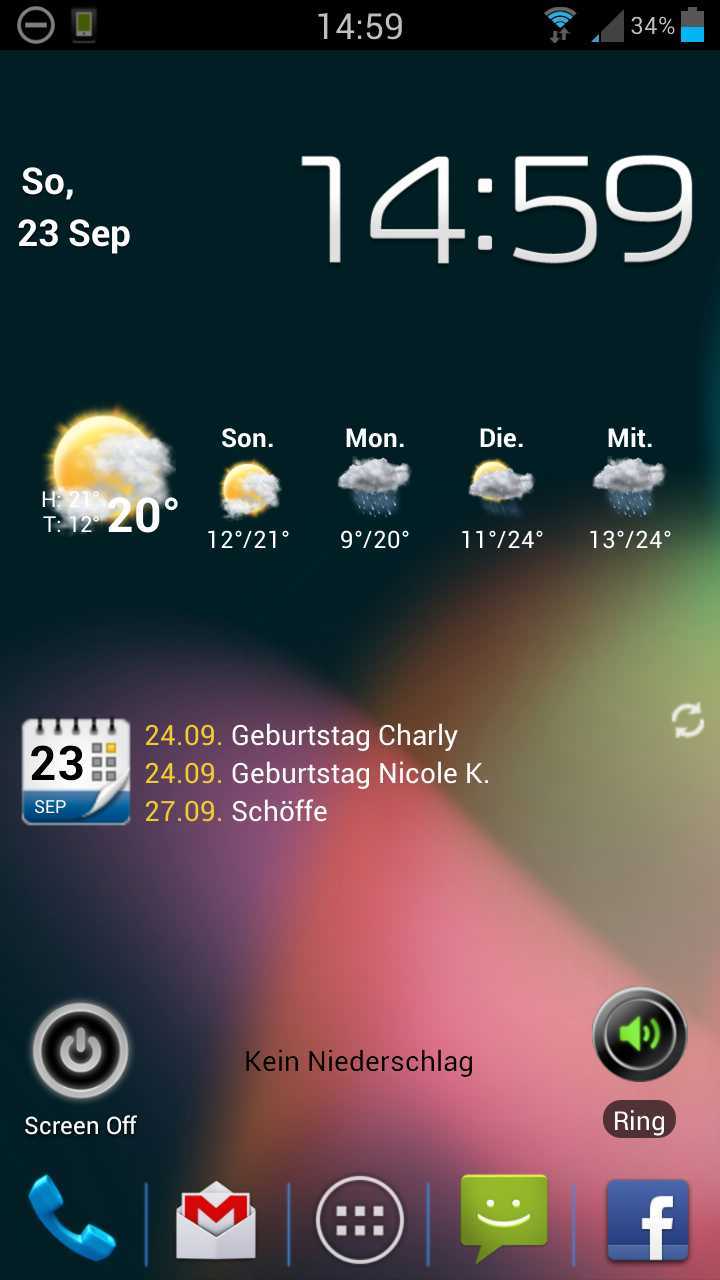Refresh the calendar agenda widget

click(x=688, y=720)
